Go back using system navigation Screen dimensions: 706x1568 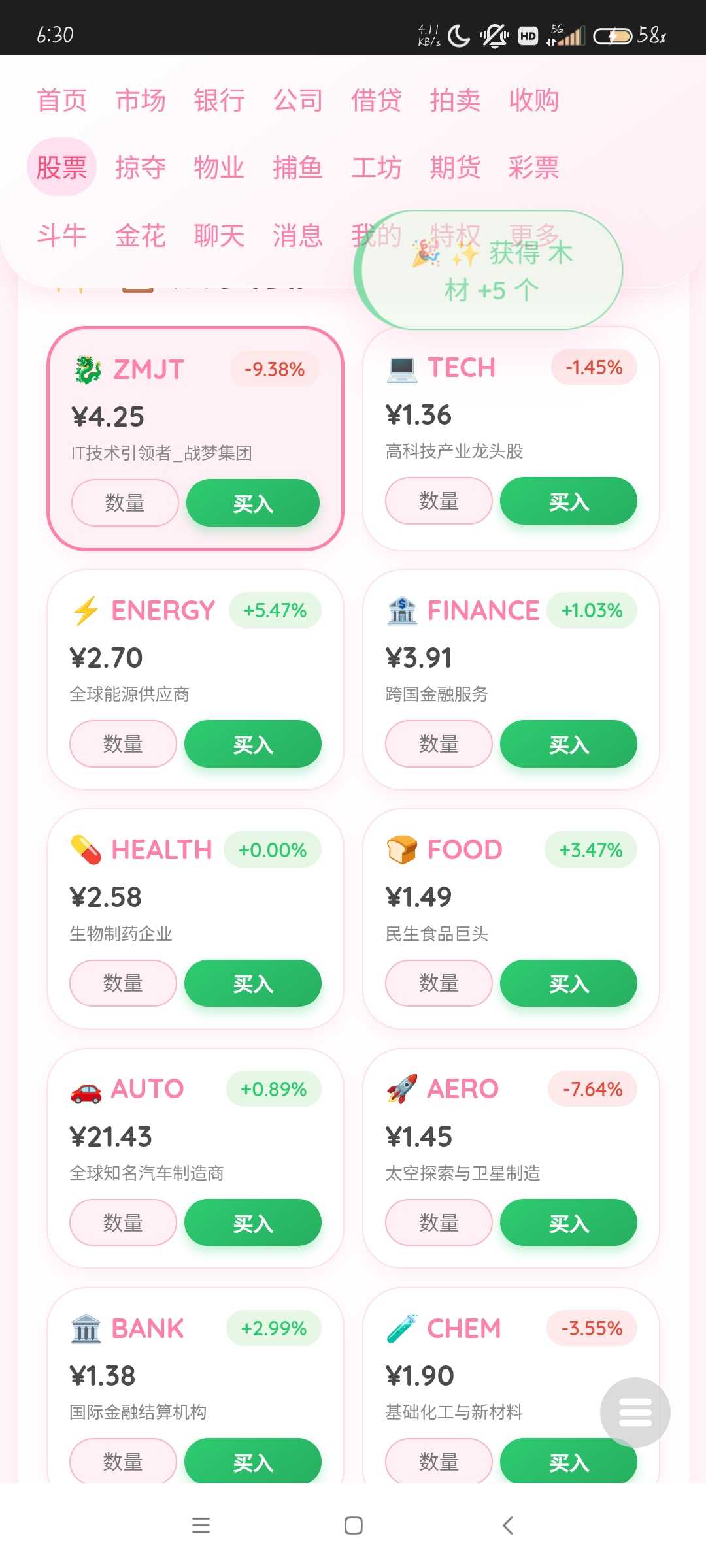[x=507, y=1526]
